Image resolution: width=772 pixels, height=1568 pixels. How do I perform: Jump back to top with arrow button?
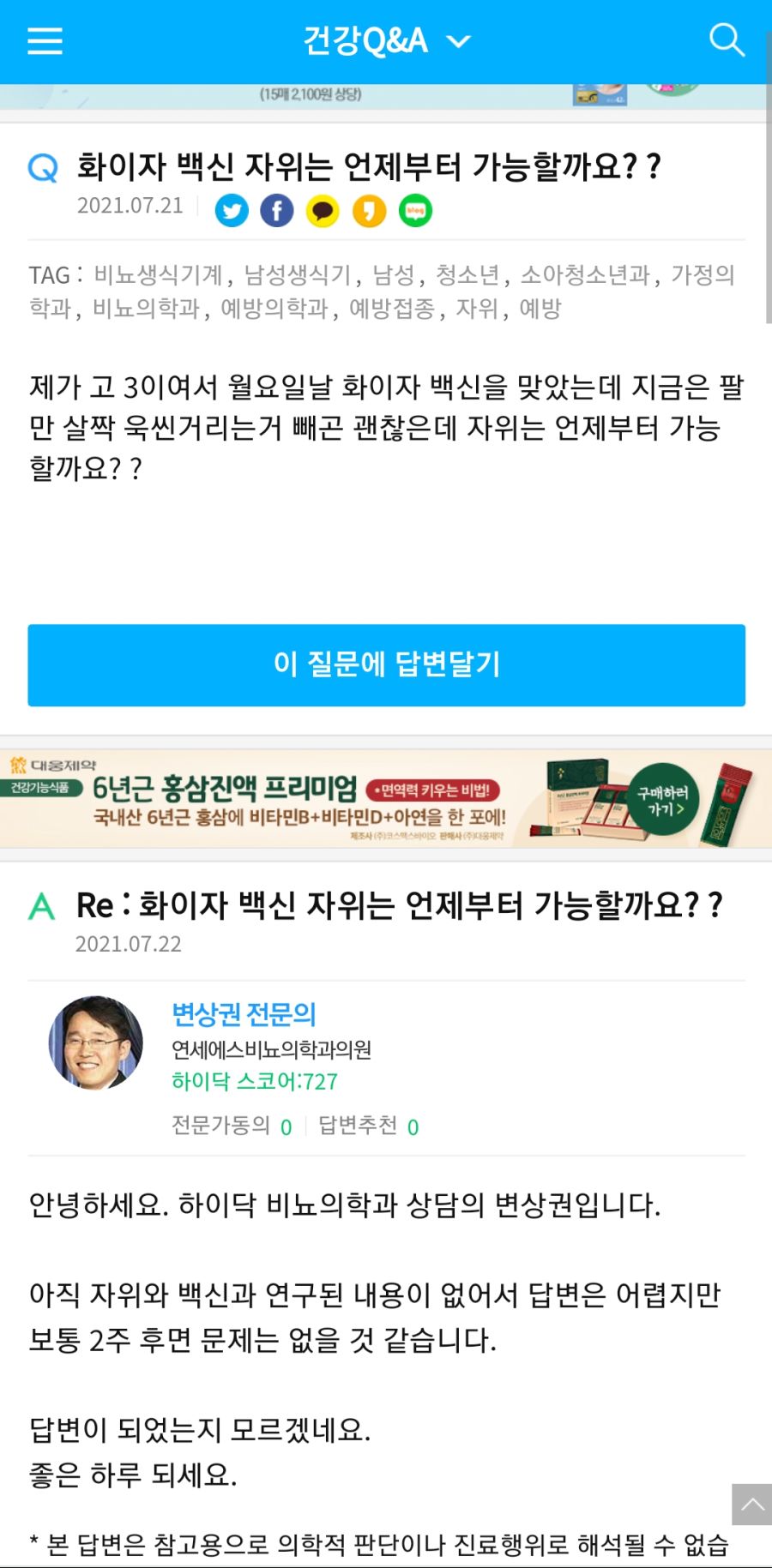click(x=751, y=1505)
